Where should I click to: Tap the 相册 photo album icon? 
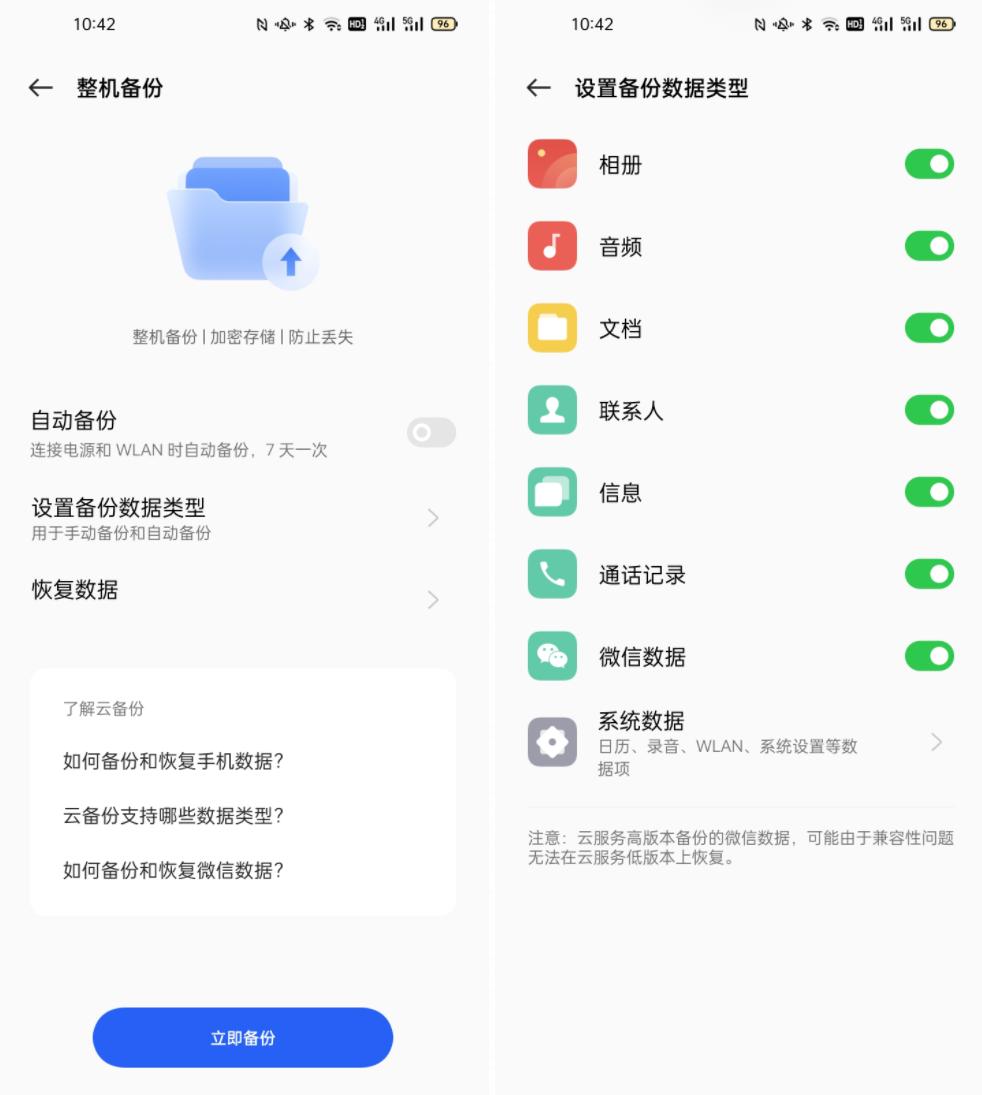(x=552, y=164)
